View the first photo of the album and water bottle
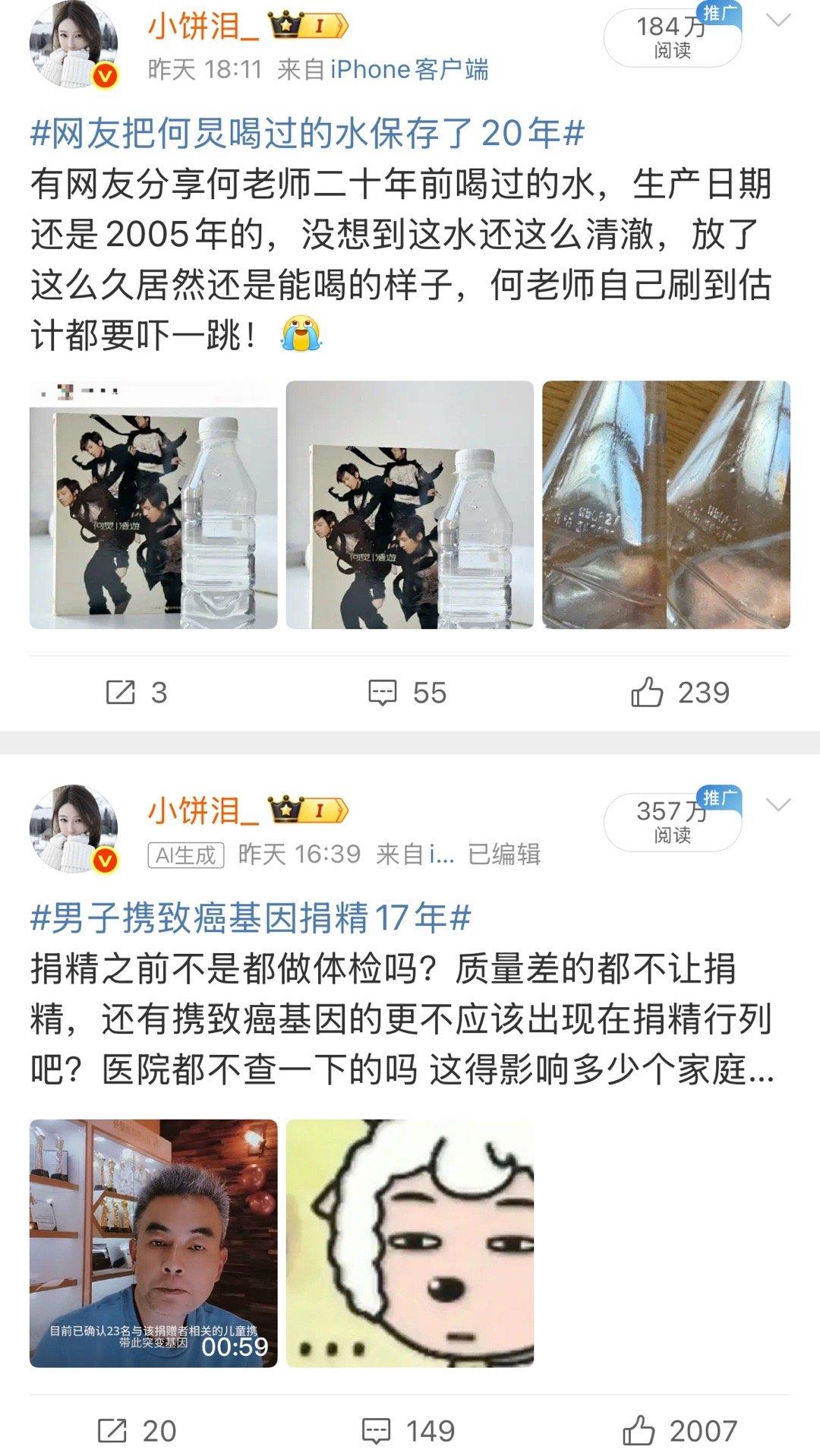Viewport: 820px width, 1456px height. [153, 505]
